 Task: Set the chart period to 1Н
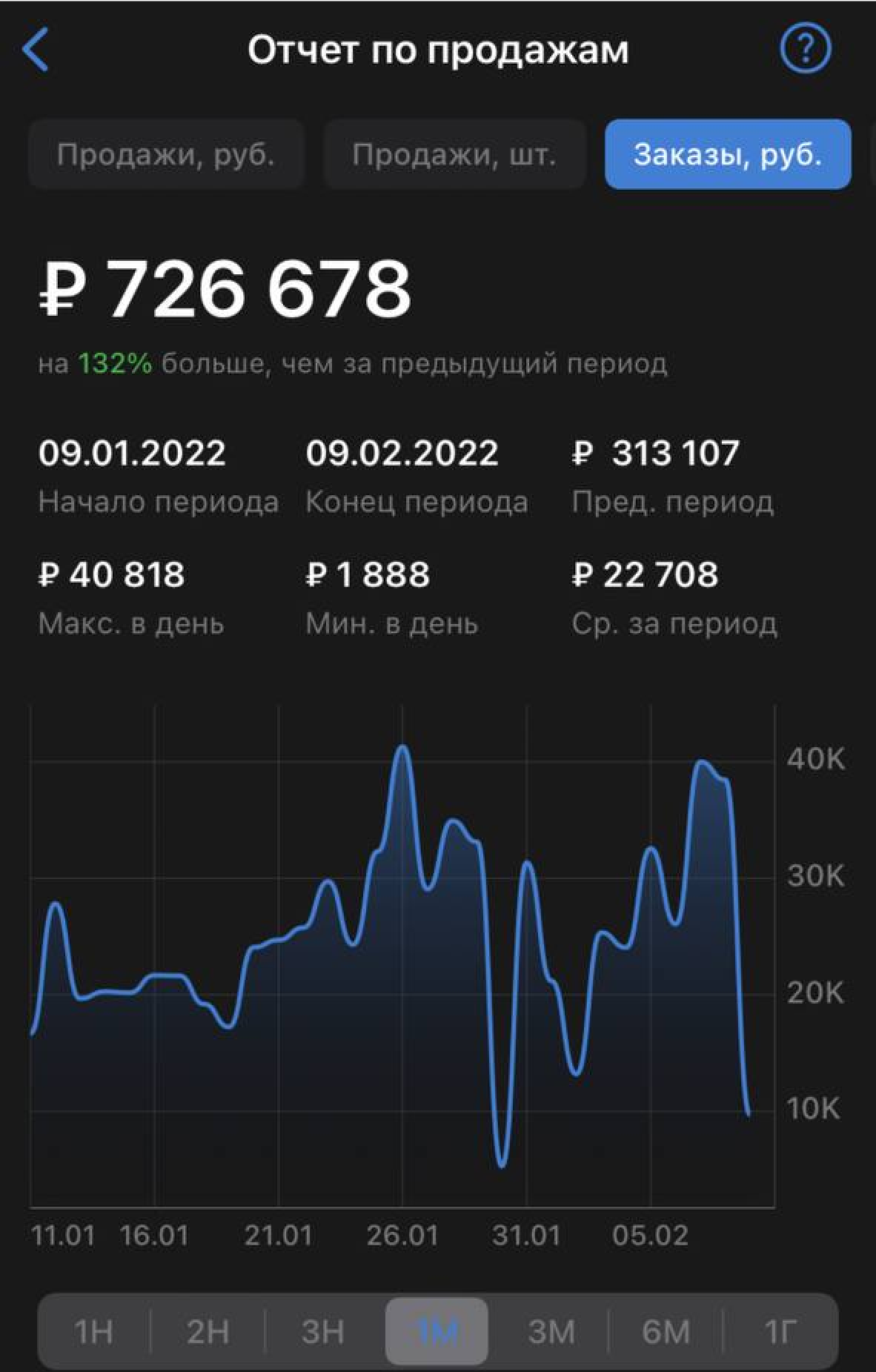[x=94, y=1331]
